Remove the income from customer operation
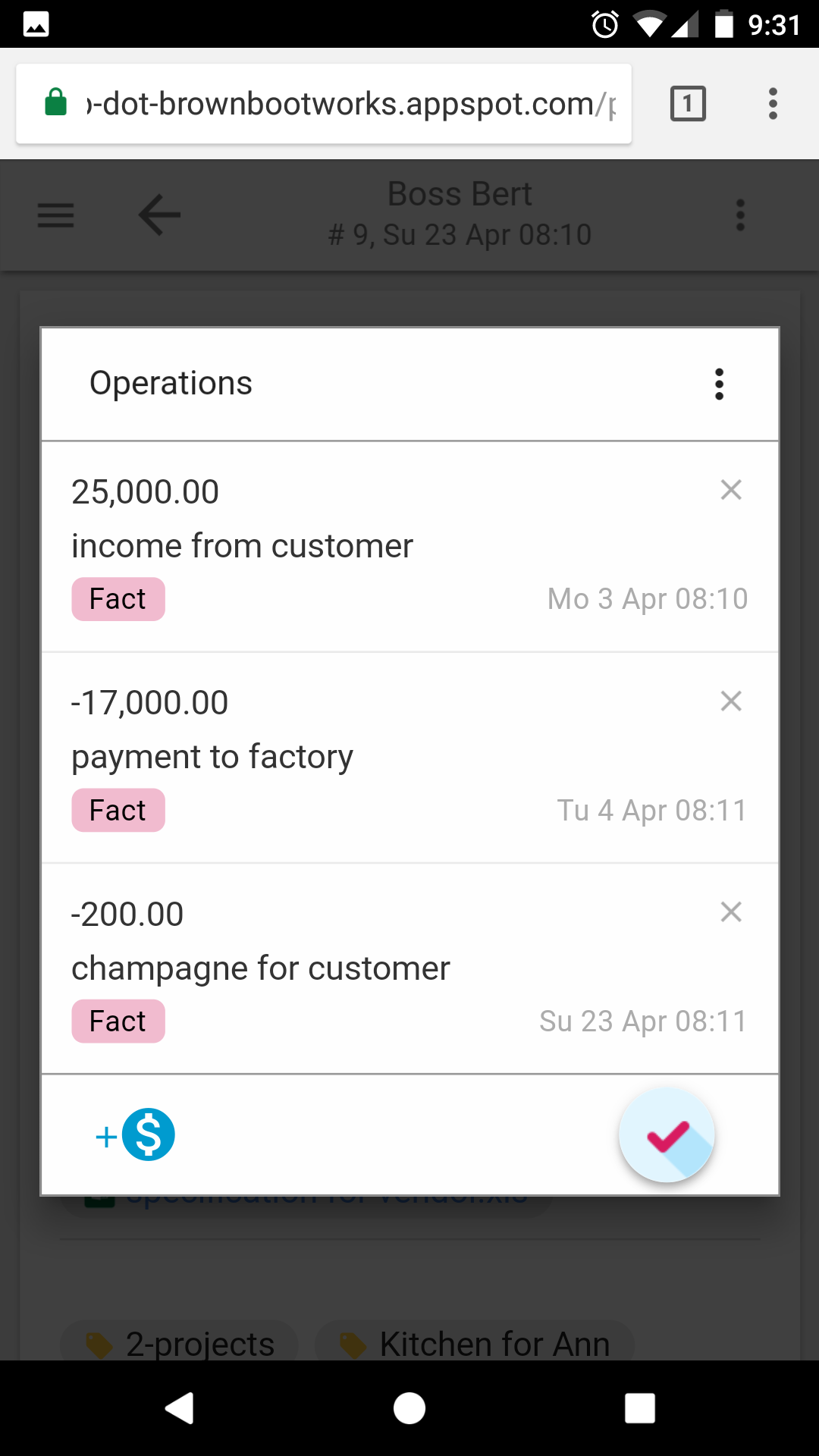Viewport: 819px width, 1456px height. tap(731, 490)
